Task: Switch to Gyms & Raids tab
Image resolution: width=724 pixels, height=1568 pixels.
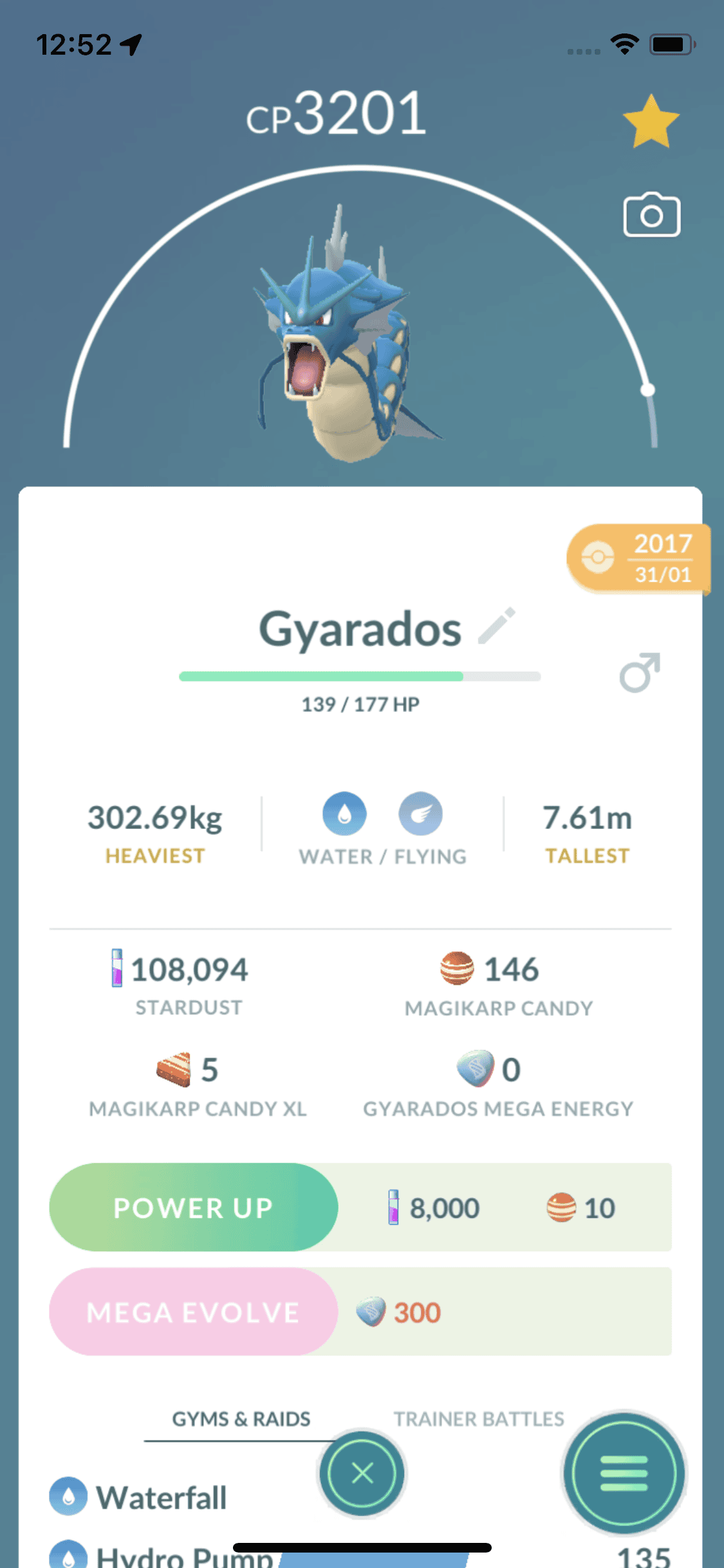Action: 241,1419
